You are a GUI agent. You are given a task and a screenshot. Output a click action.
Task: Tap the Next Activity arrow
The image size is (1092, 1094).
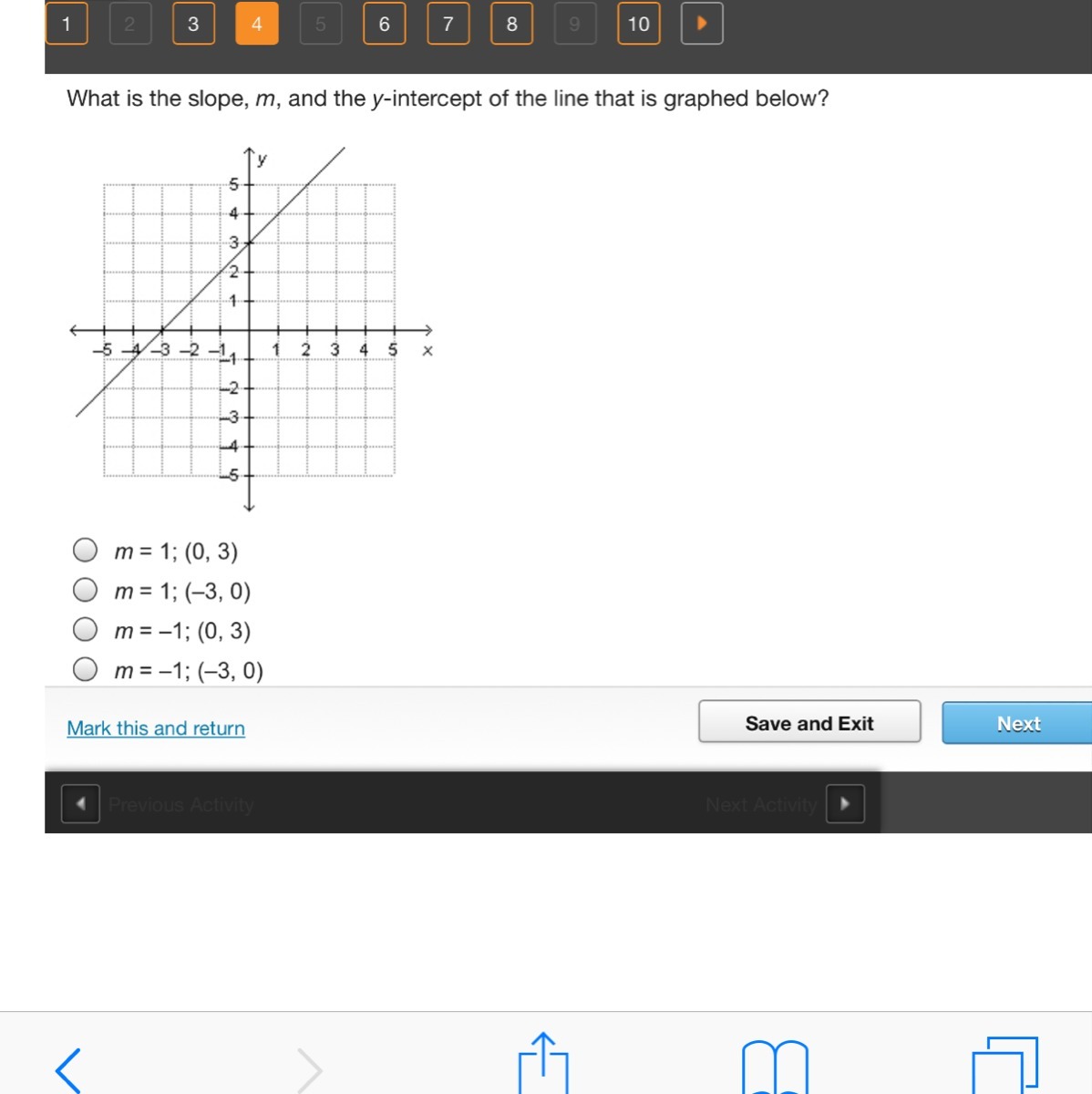845,804
